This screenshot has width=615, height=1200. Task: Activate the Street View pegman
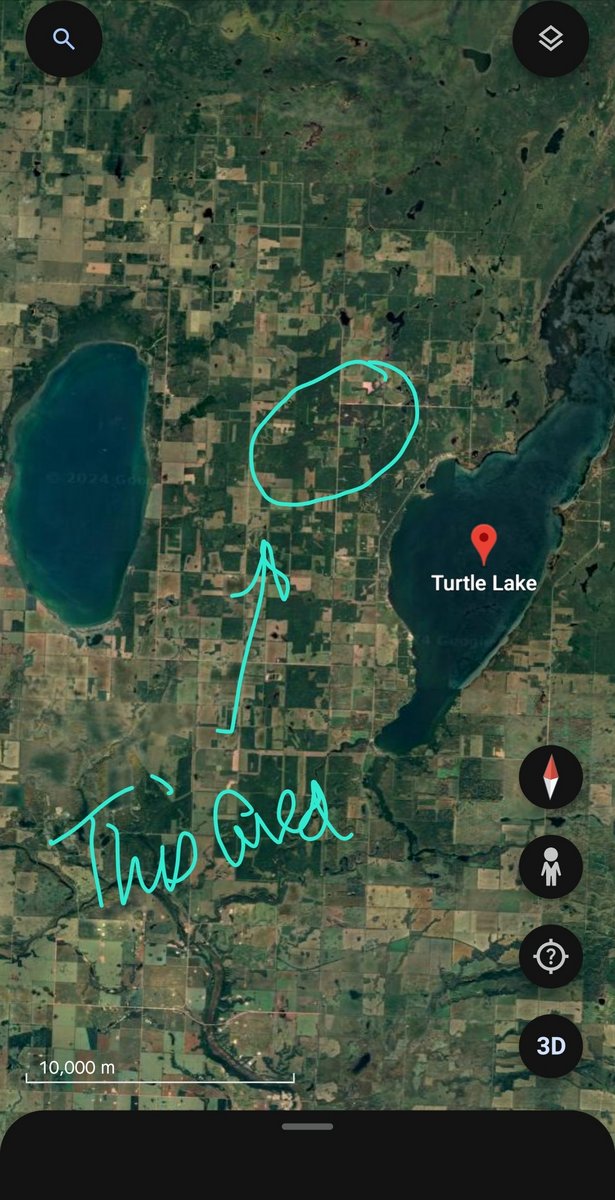pos(551,867)
